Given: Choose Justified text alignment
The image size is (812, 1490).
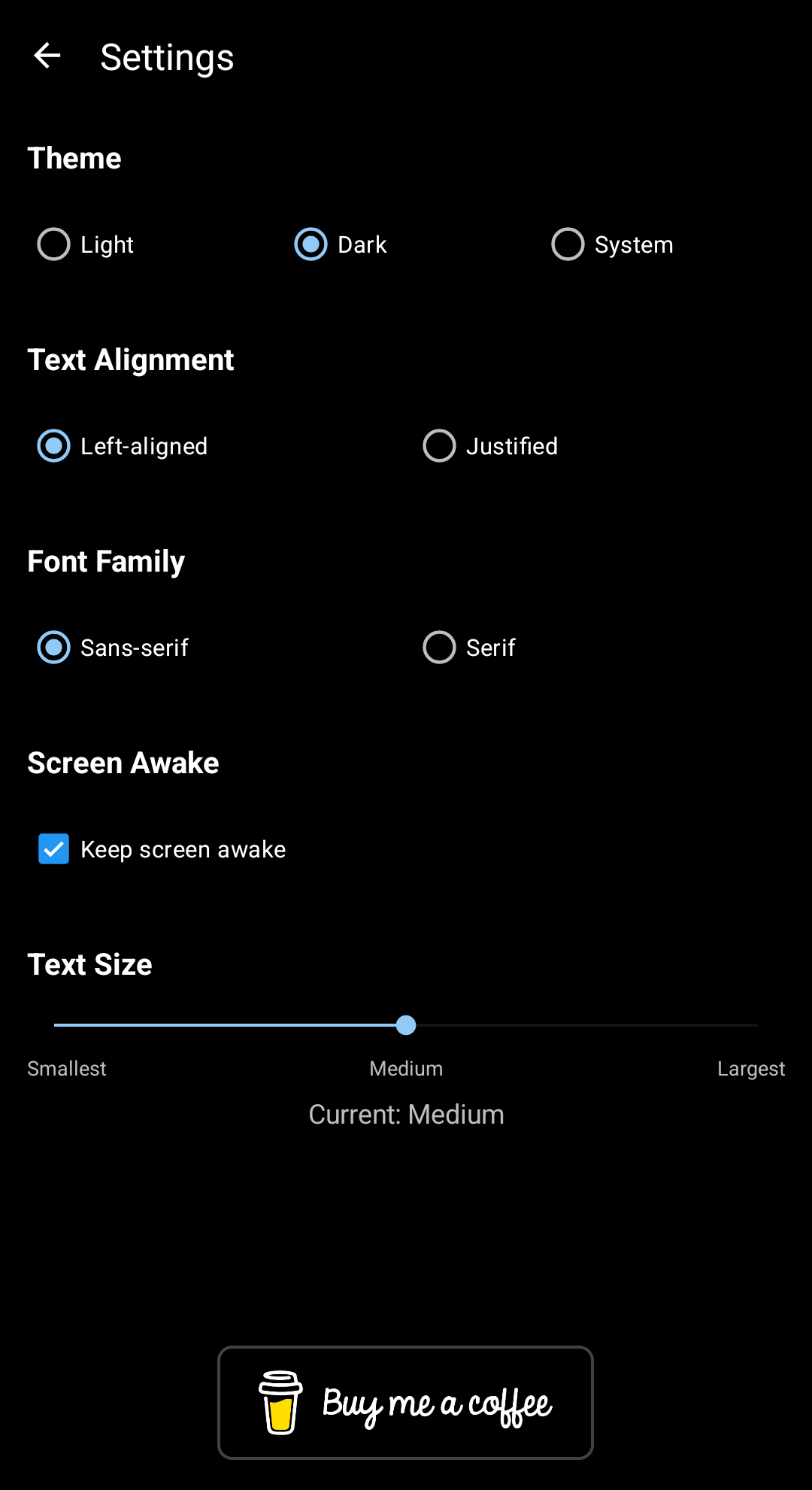Looking at the screenshot, I should click(x=439, y=445).
